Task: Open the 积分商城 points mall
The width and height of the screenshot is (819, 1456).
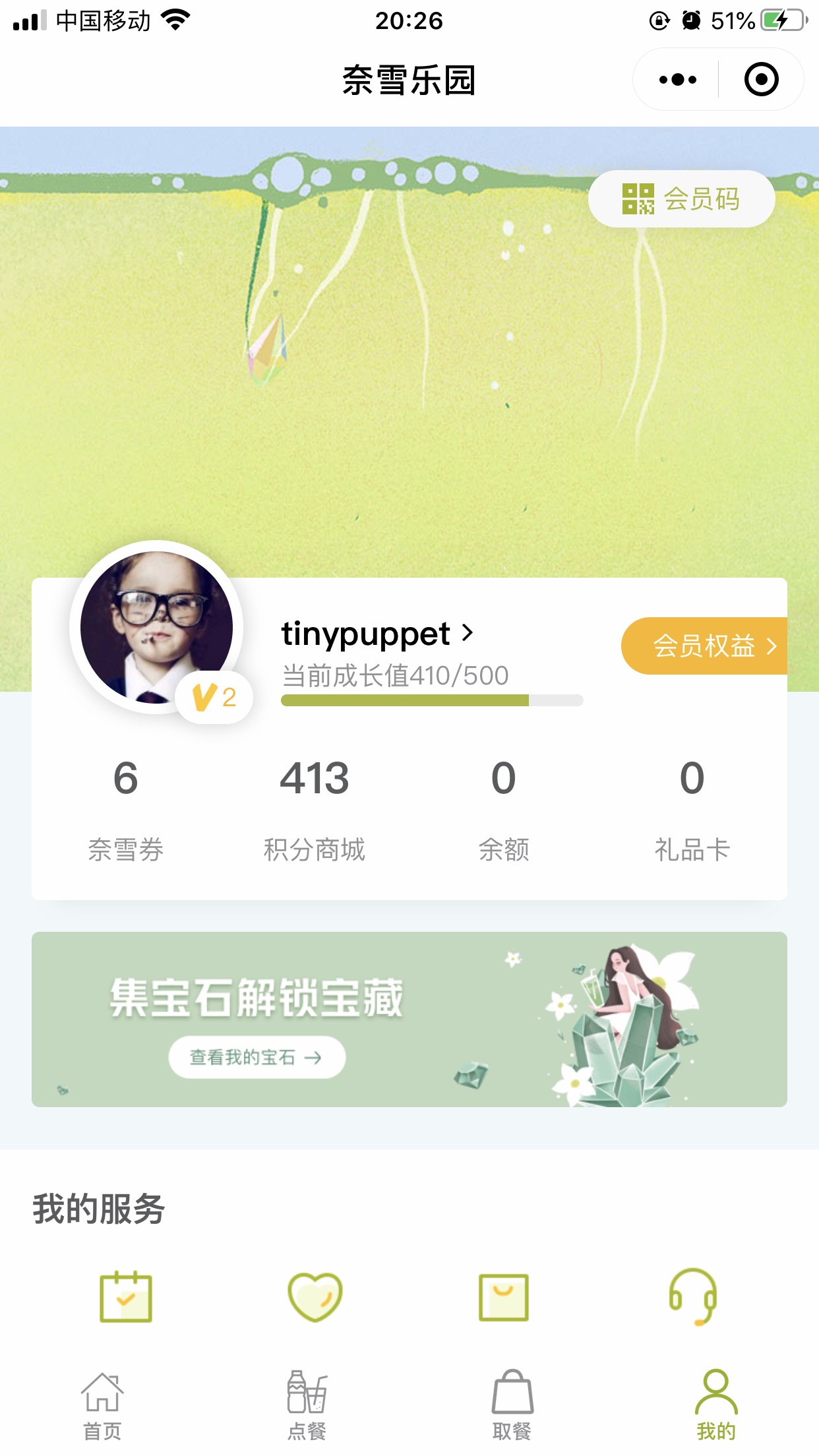Action: pyautogui.click(x=314, y=809)
